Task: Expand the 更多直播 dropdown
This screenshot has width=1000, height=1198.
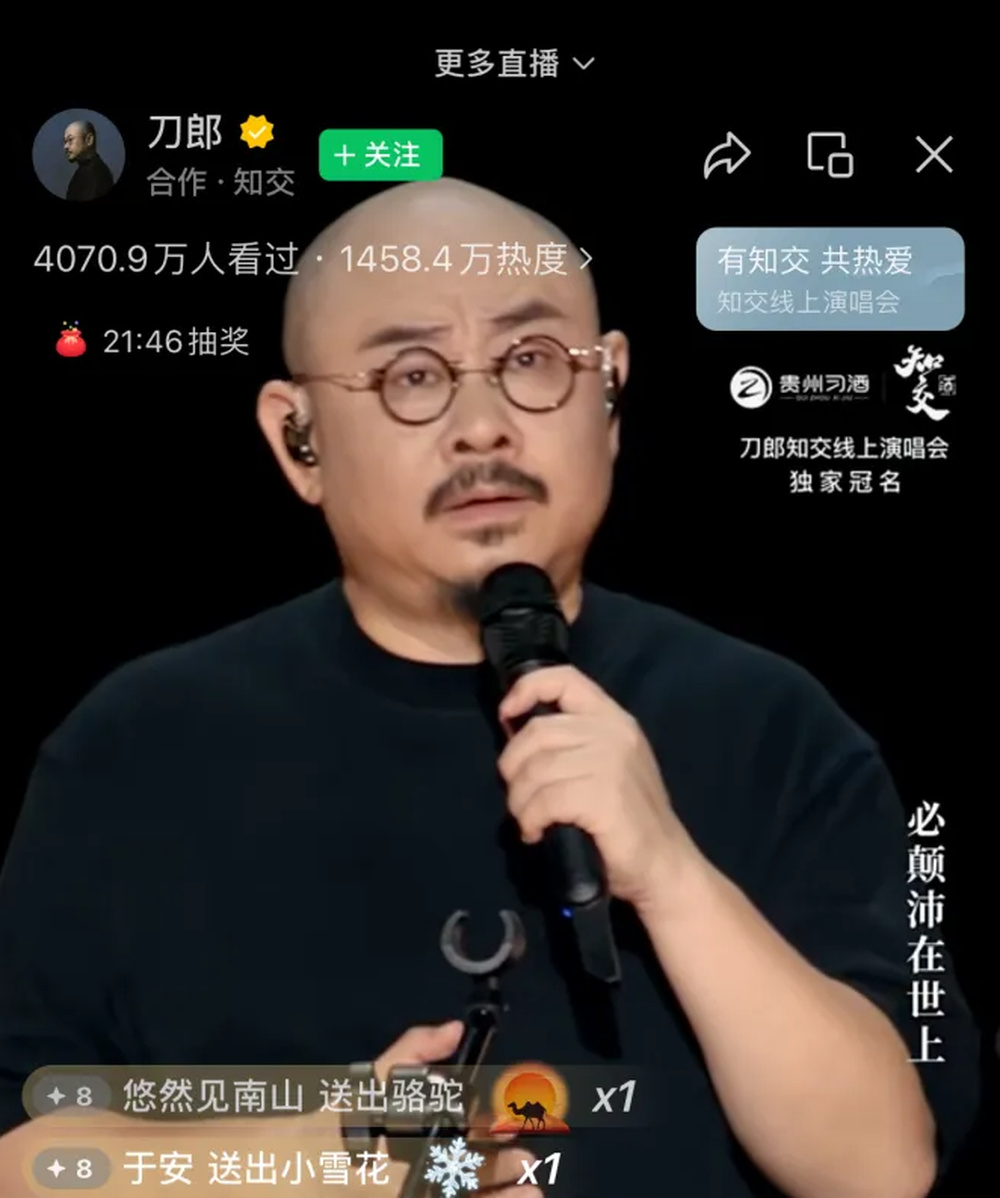Action: click(x=514, y=64)
